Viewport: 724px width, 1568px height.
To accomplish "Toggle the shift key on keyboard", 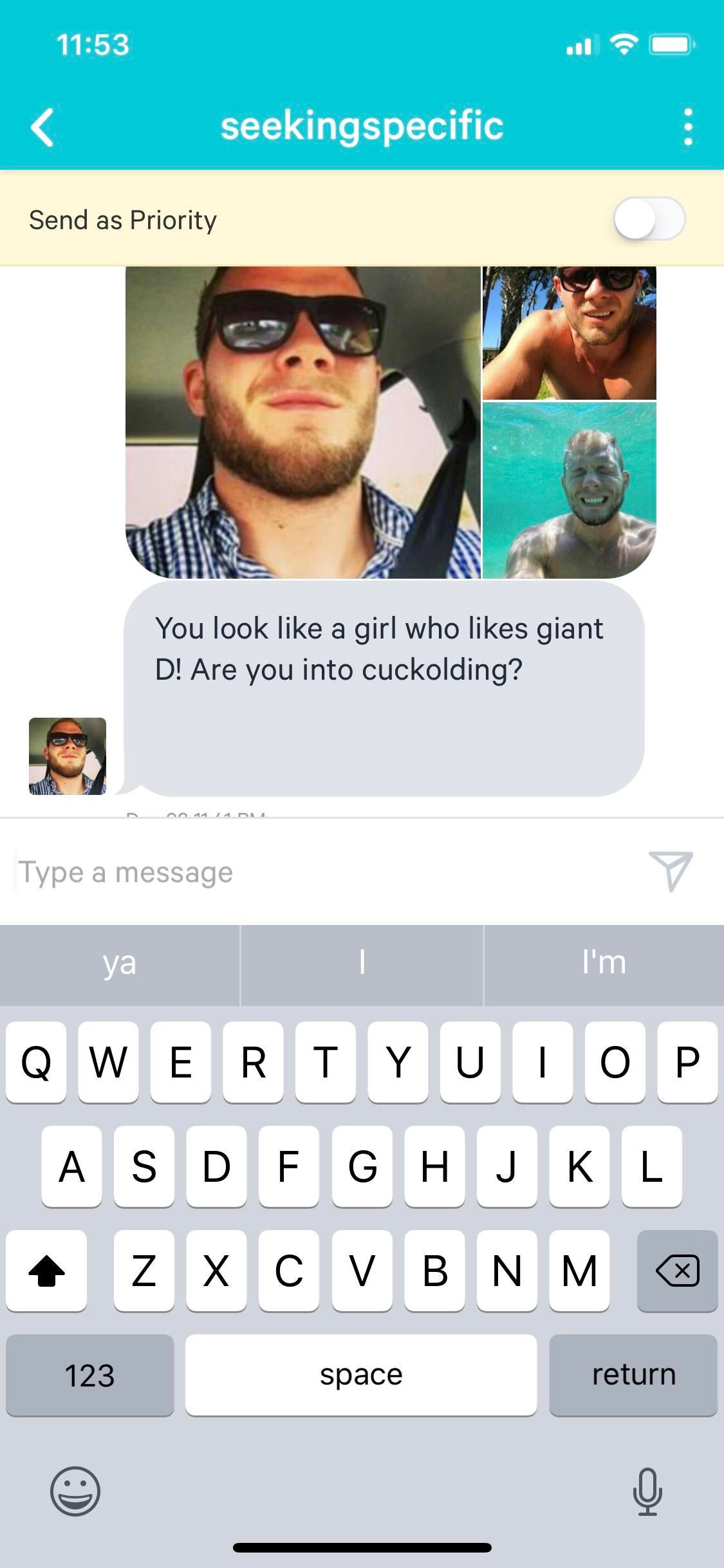I will coord(46,1271).
